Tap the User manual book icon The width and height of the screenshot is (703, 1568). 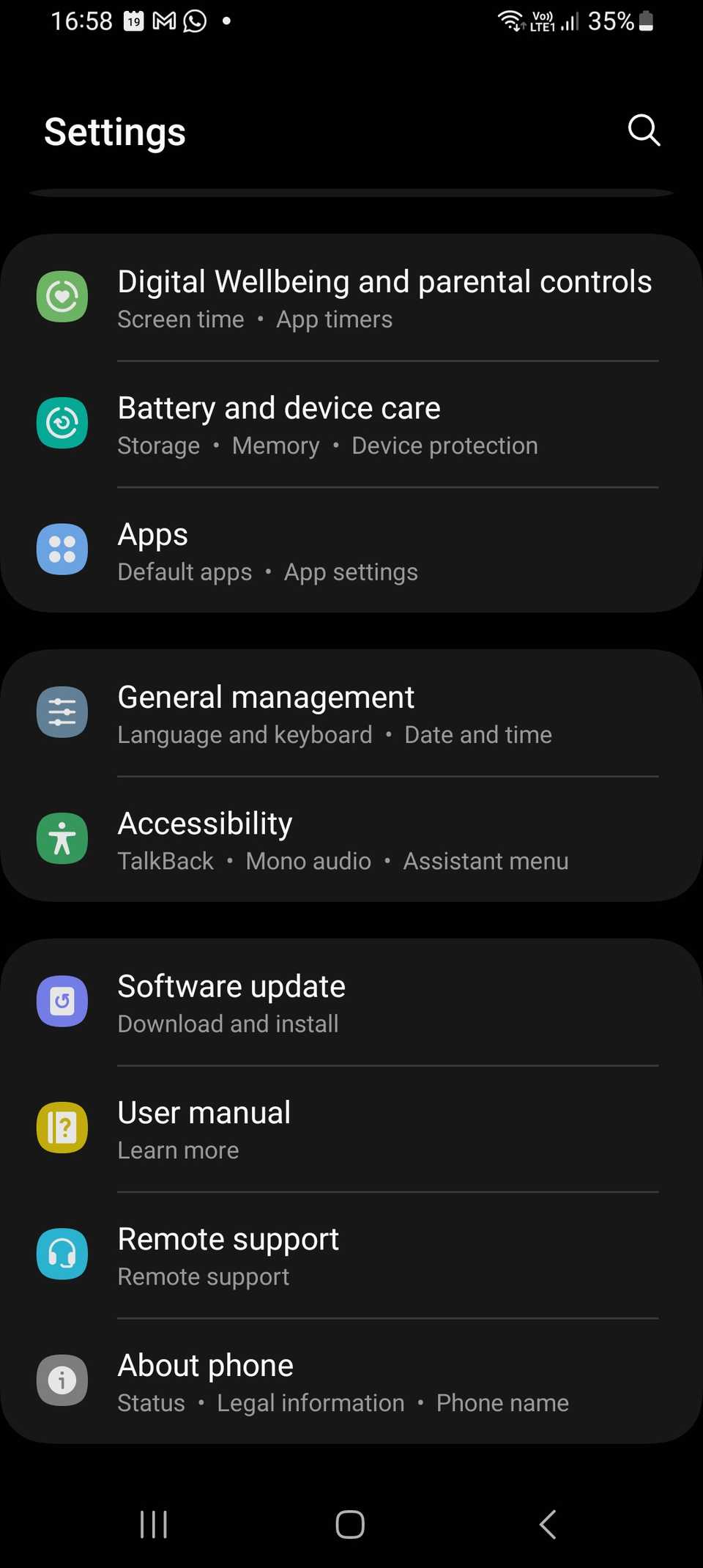click(x=62, y=1128)
